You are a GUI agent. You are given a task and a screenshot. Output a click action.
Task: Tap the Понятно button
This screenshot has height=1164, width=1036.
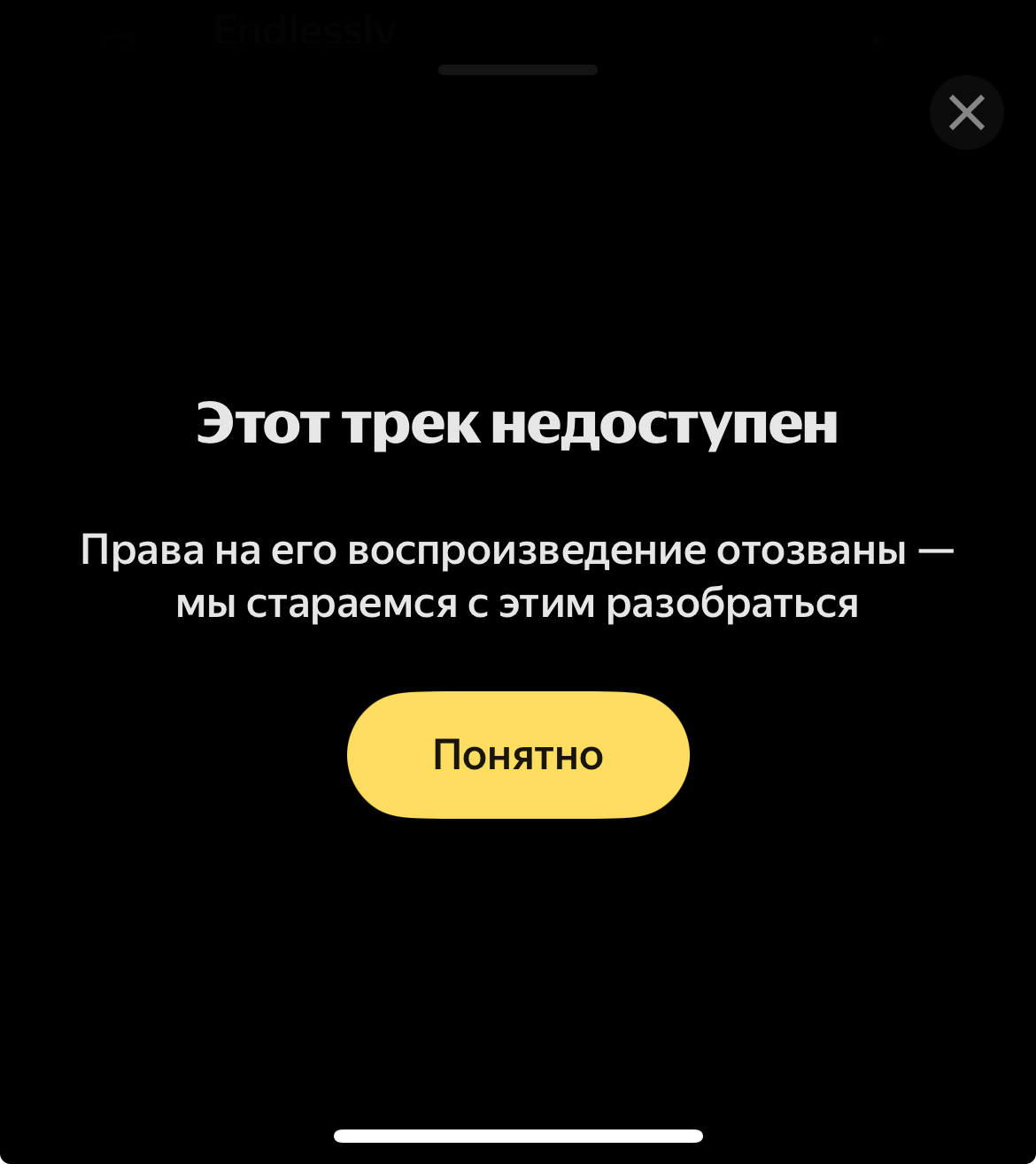[x=518, y=755]
